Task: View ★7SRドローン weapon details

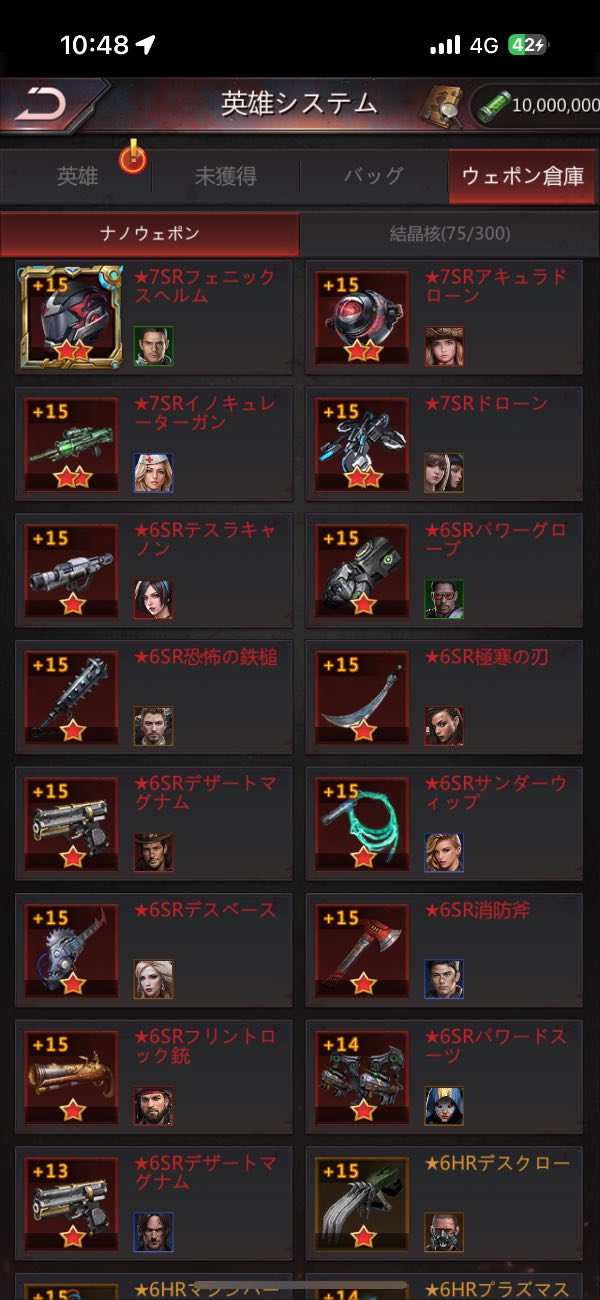Action: point(444,444)
